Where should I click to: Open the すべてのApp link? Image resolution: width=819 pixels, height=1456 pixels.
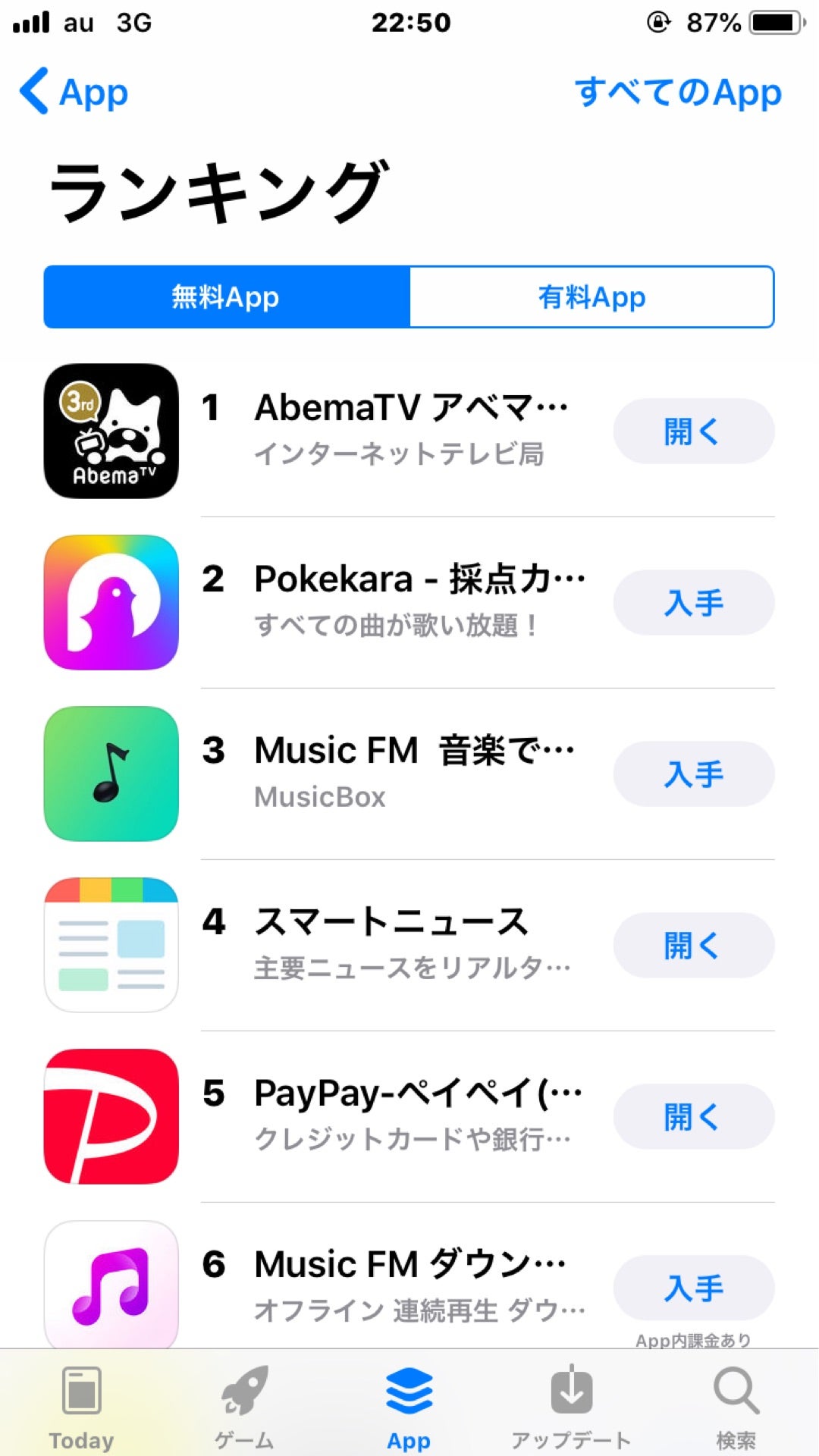click(677, 93)
